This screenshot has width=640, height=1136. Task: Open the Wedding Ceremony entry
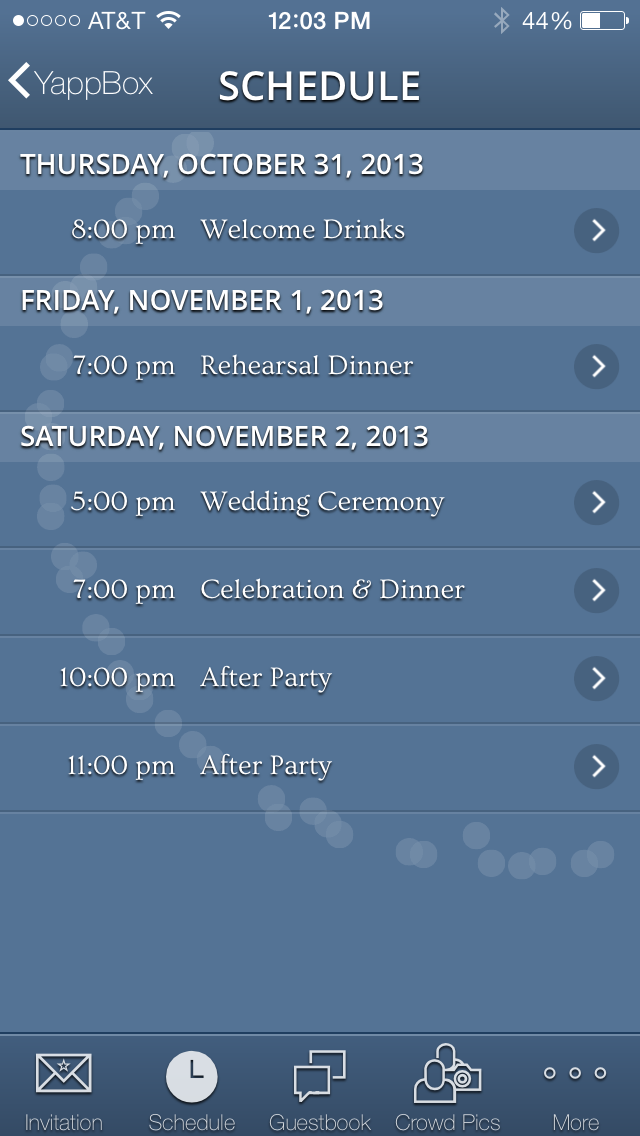point(320,502)
